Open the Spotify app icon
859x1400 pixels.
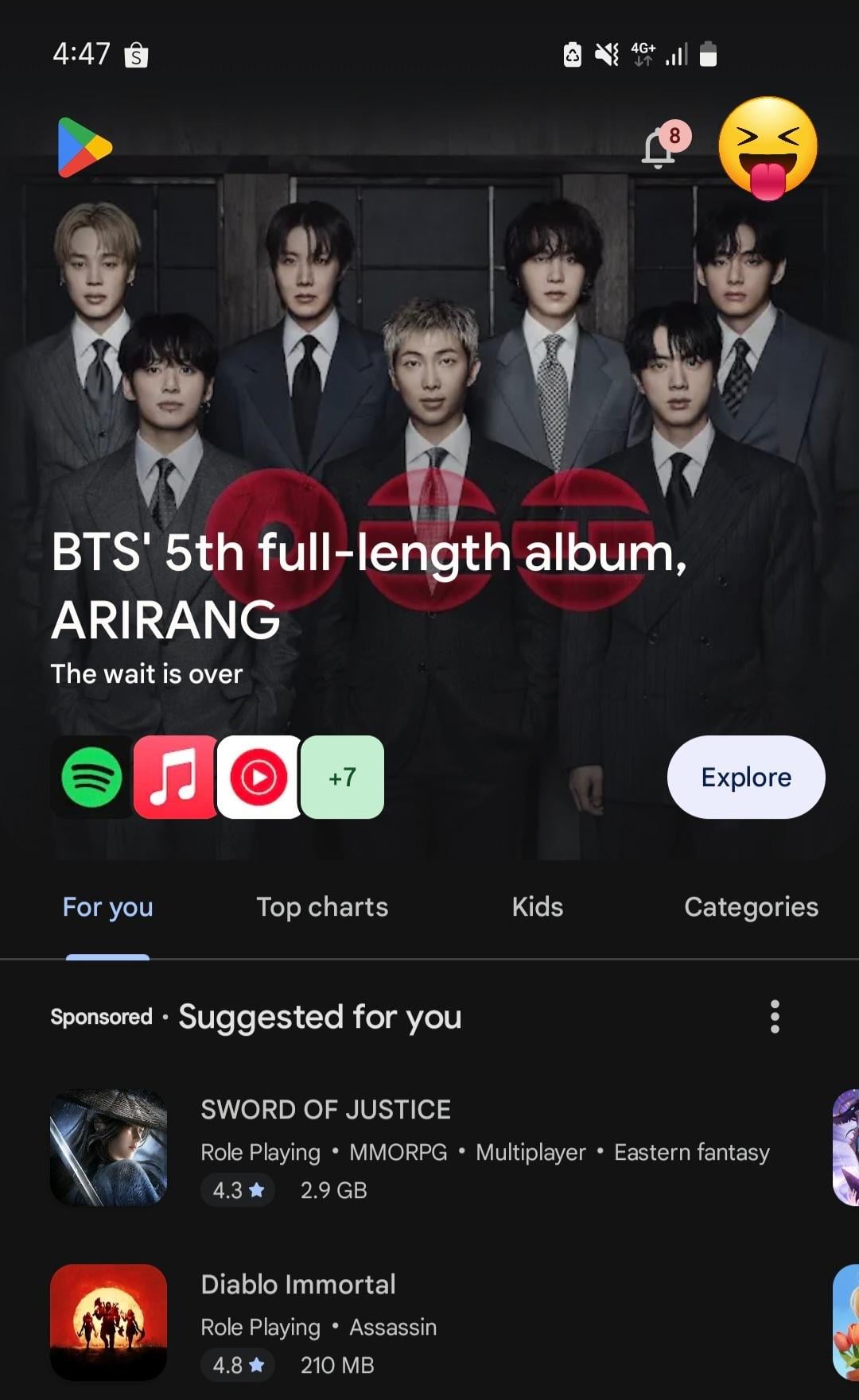point(91,777)
